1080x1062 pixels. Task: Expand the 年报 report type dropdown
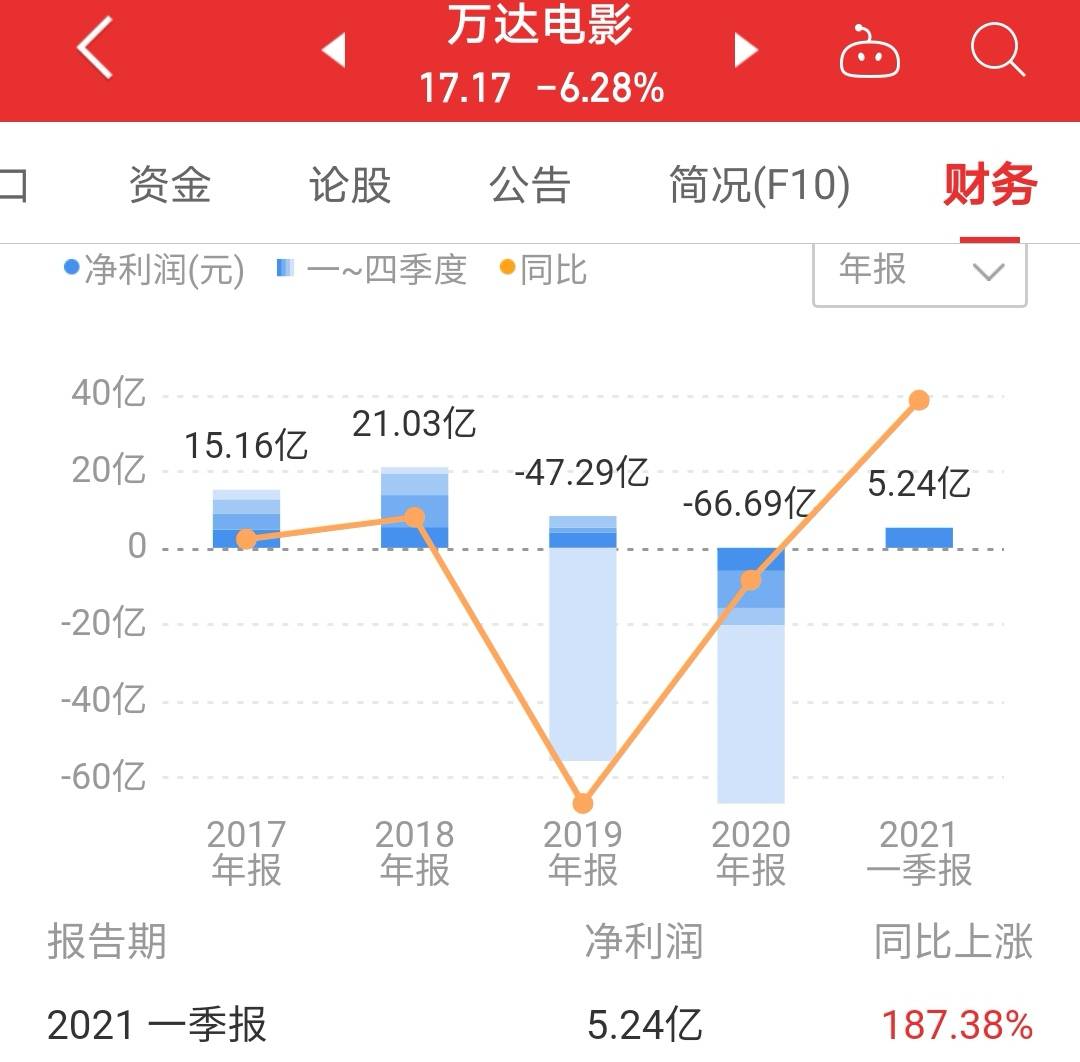pos(920,270)
